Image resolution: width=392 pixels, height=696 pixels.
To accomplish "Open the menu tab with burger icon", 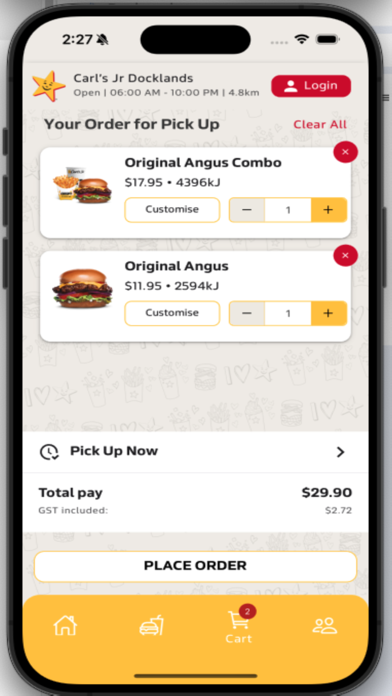I will coord(152,626).
